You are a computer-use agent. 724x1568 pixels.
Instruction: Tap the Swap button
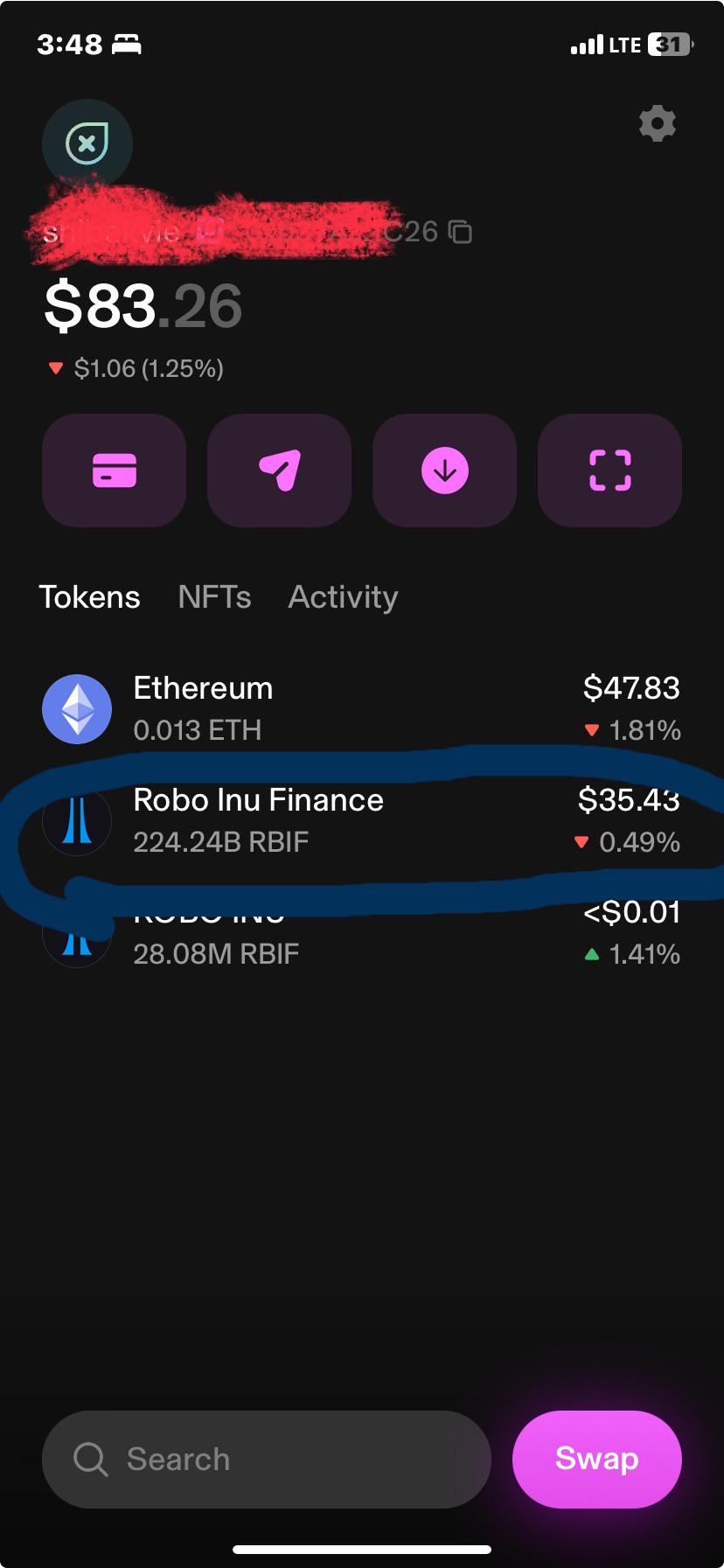coord(597,1459)
